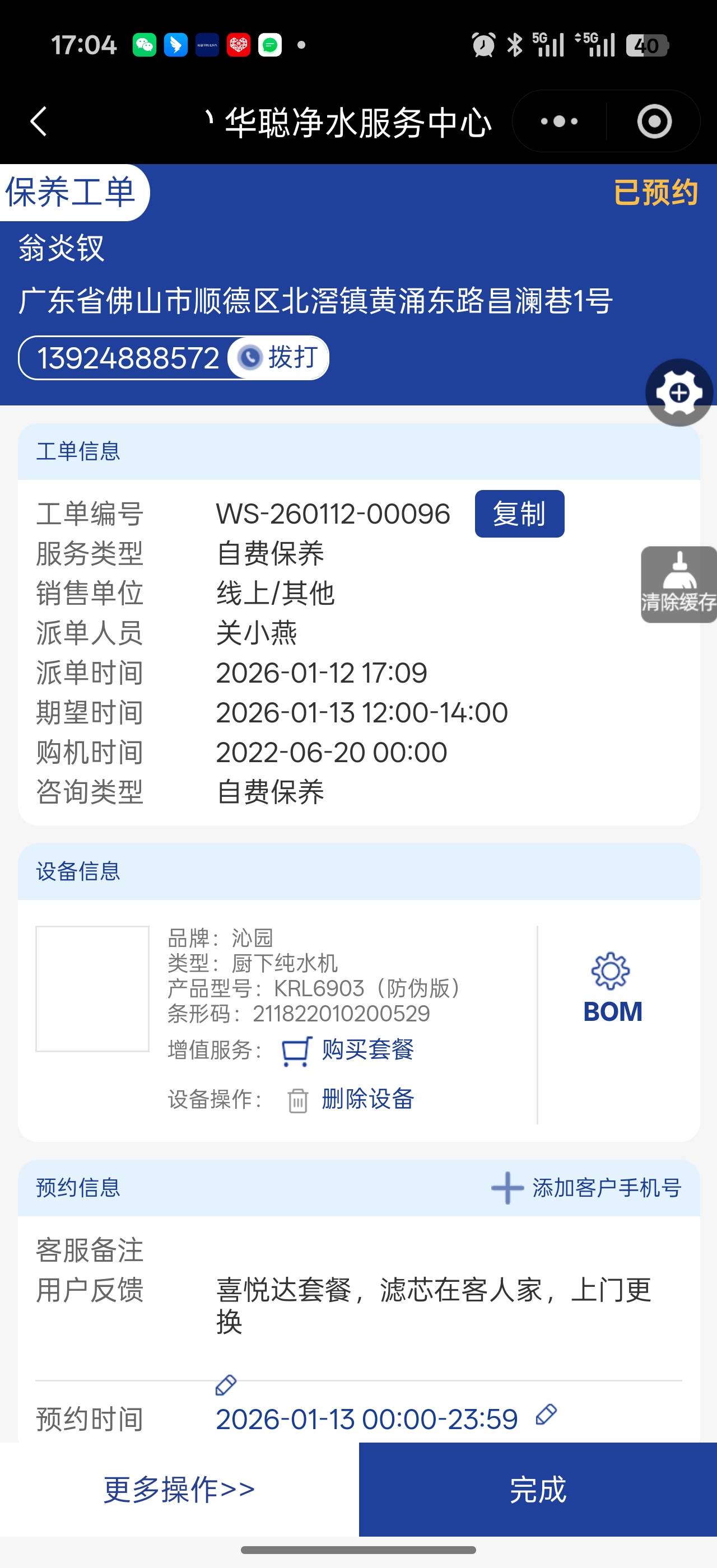Open the mini-program three-dot menu
717x1568 pixels.
560,121
